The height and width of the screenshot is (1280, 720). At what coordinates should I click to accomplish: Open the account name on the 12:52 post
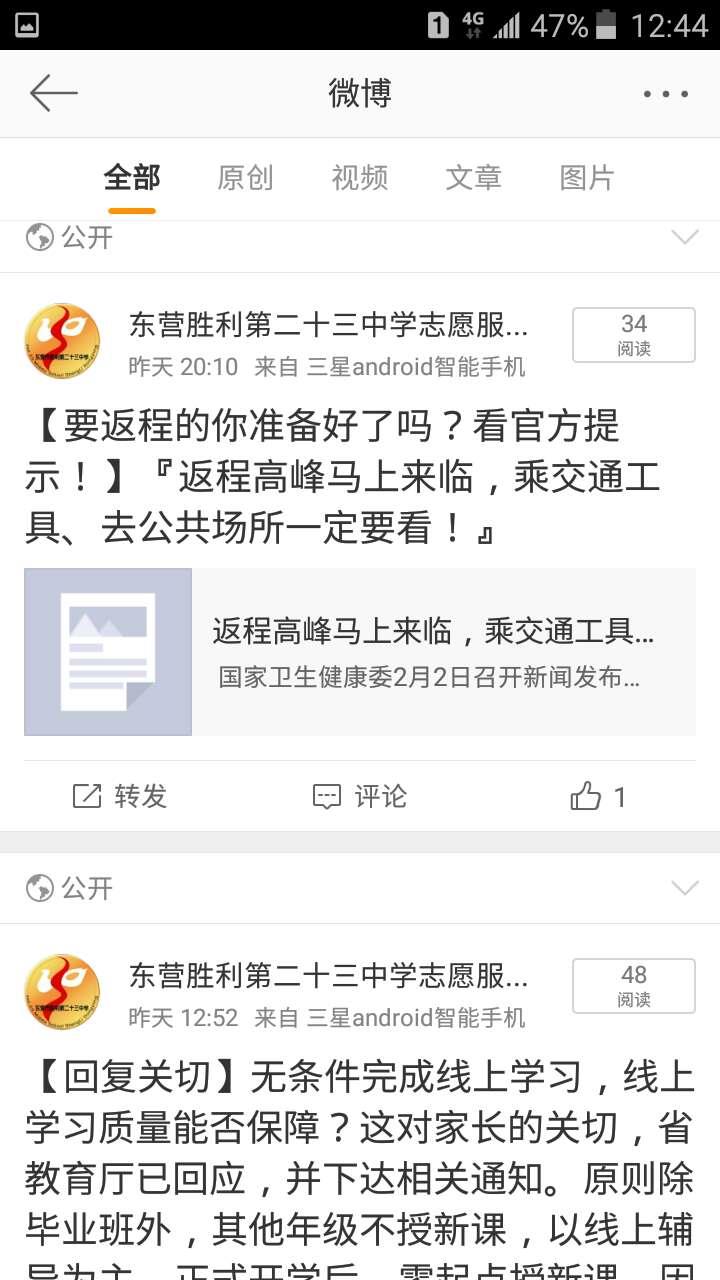click(x=328, y=975)
